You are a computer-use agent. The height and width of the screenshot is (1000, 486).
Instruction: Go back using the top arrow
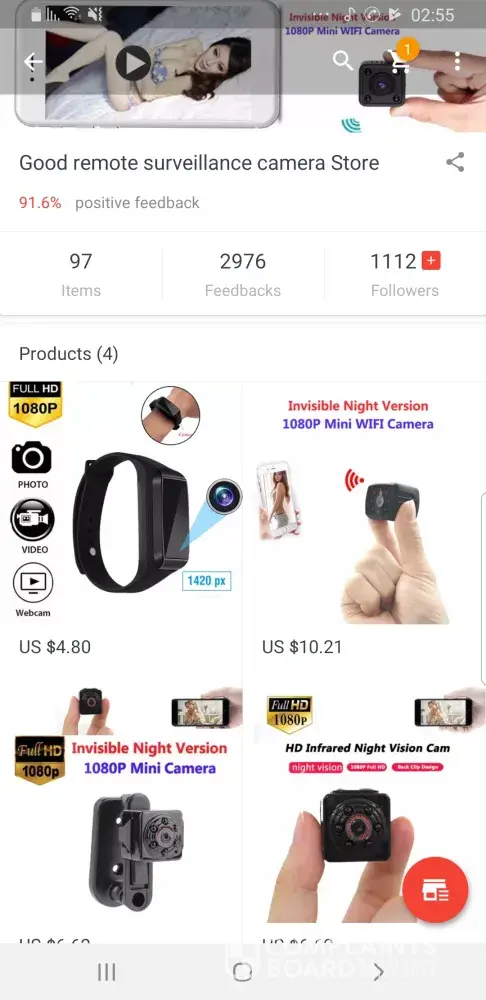[x=33, y=62]
